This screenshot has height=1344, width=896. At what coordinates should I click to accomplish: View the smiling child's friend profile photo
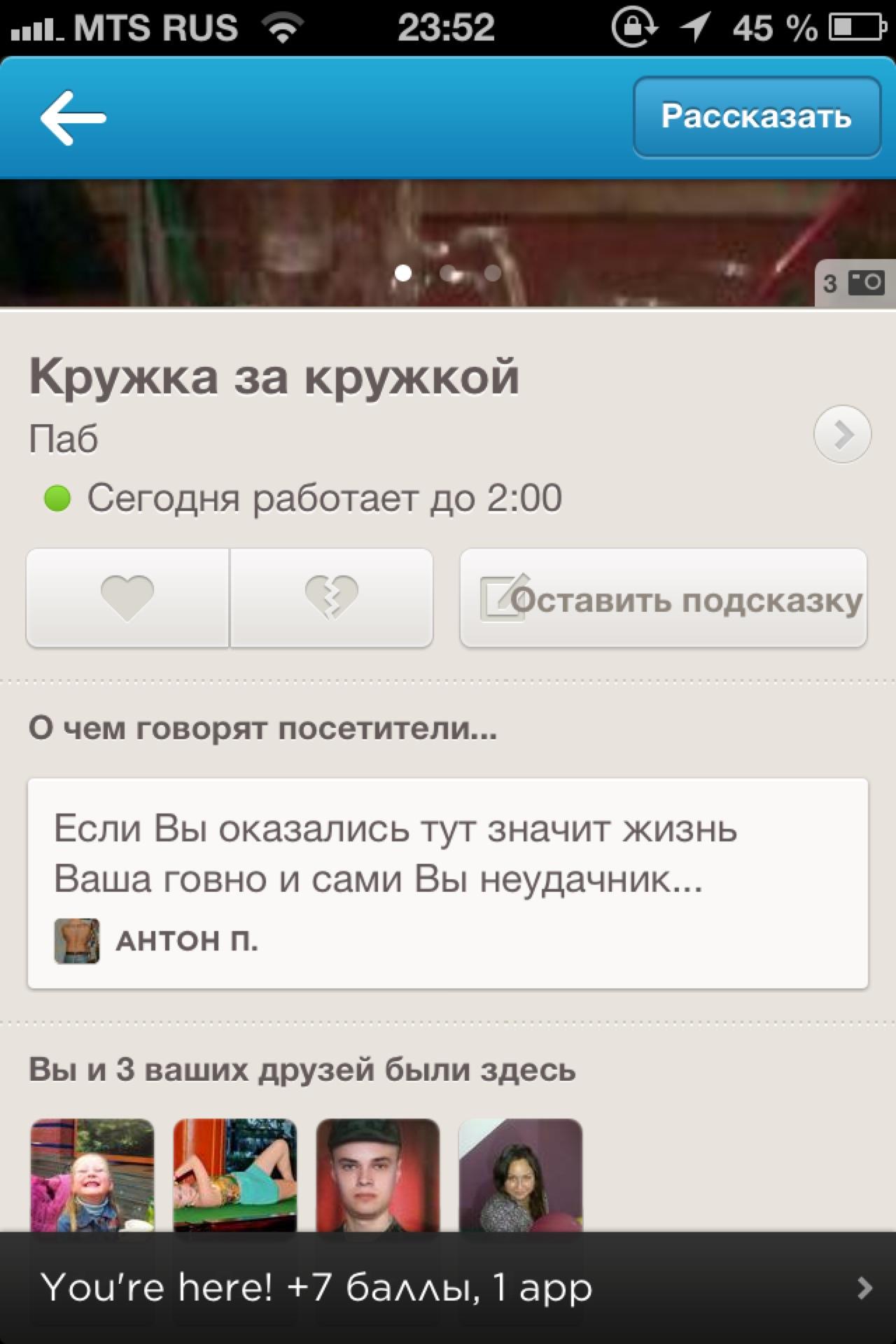92,1175
